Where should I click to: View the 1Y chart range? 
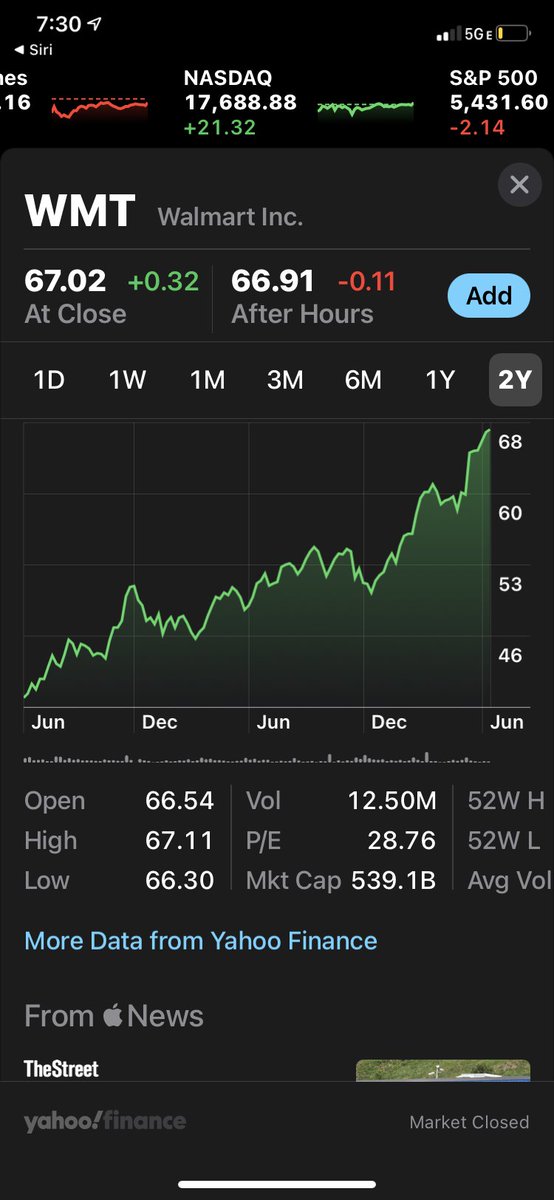click(440, 380)
